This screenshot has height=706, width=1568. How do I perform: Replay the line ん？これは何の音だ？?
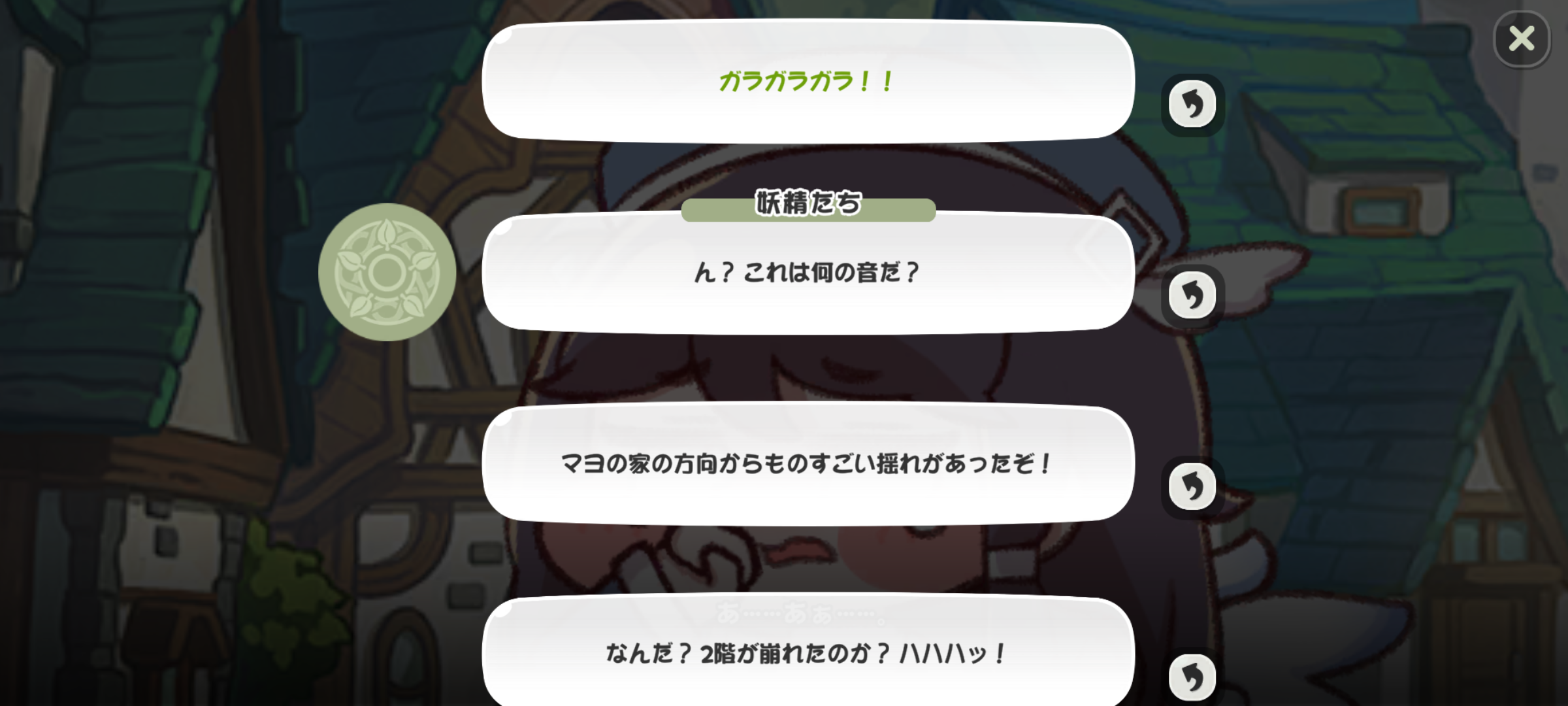point(1192,295)
